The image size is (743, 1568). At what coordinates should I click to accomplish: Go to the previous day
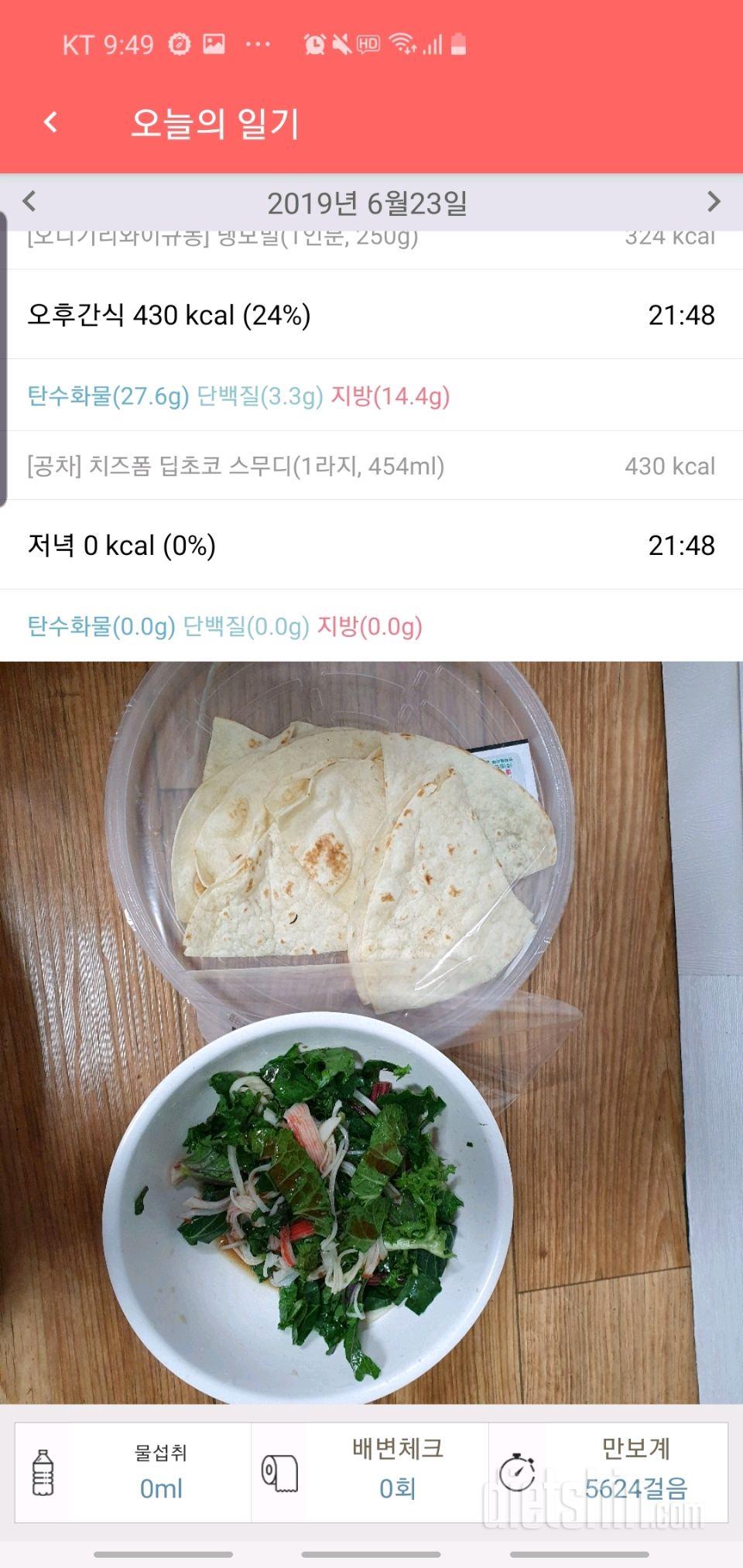click(x=29, y=202)
